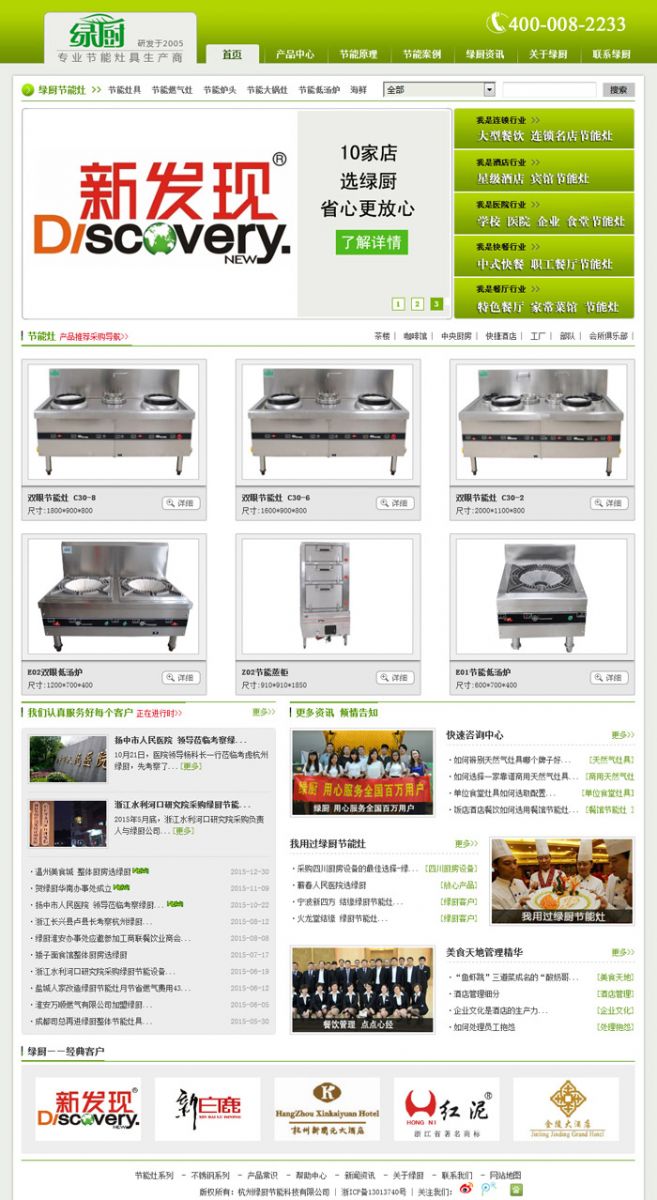The image size is (657, 1200).
Task: Open the 产品中心 navigation tab
Action: point(294,54)
